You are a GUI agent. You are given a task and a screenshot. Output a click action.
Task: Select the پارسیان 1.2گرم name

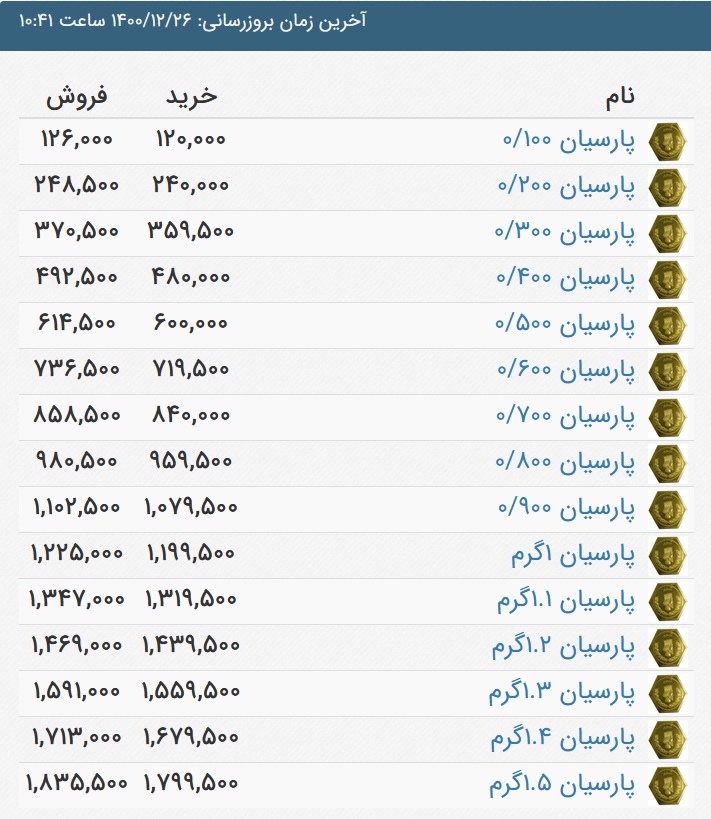(x=563, y=648)
